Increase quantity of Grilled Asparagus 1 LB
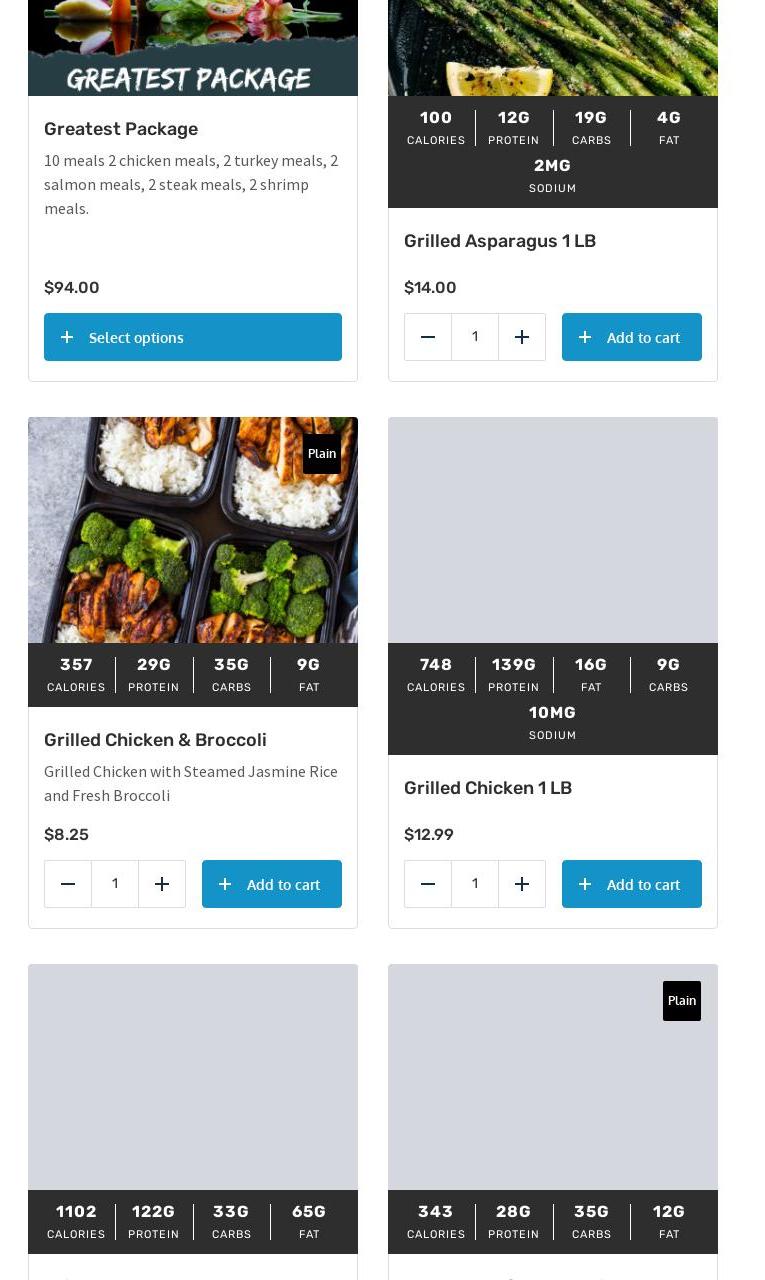This screenshot has width=765, height=1280. (522, 337)
